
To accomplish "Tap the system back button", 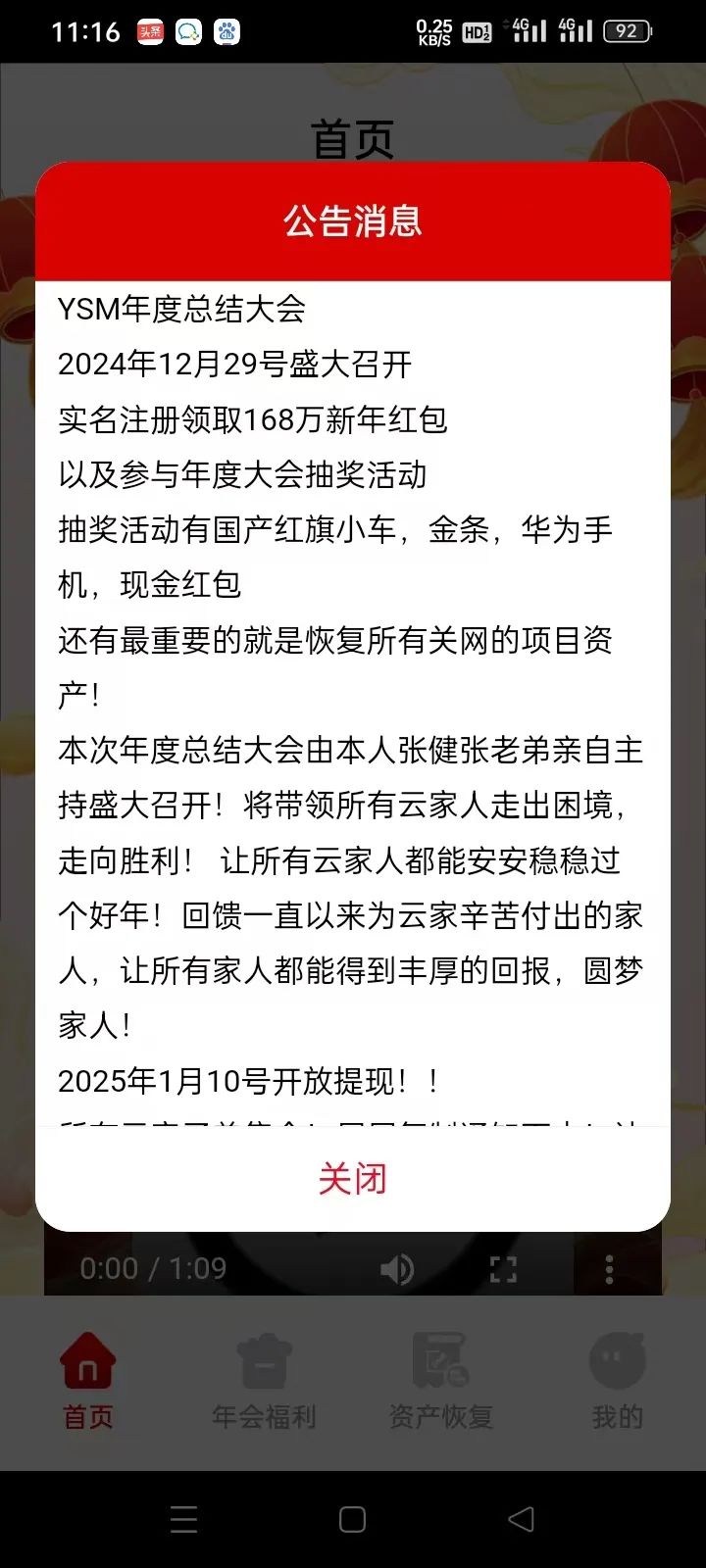I will coord(521,1519).
